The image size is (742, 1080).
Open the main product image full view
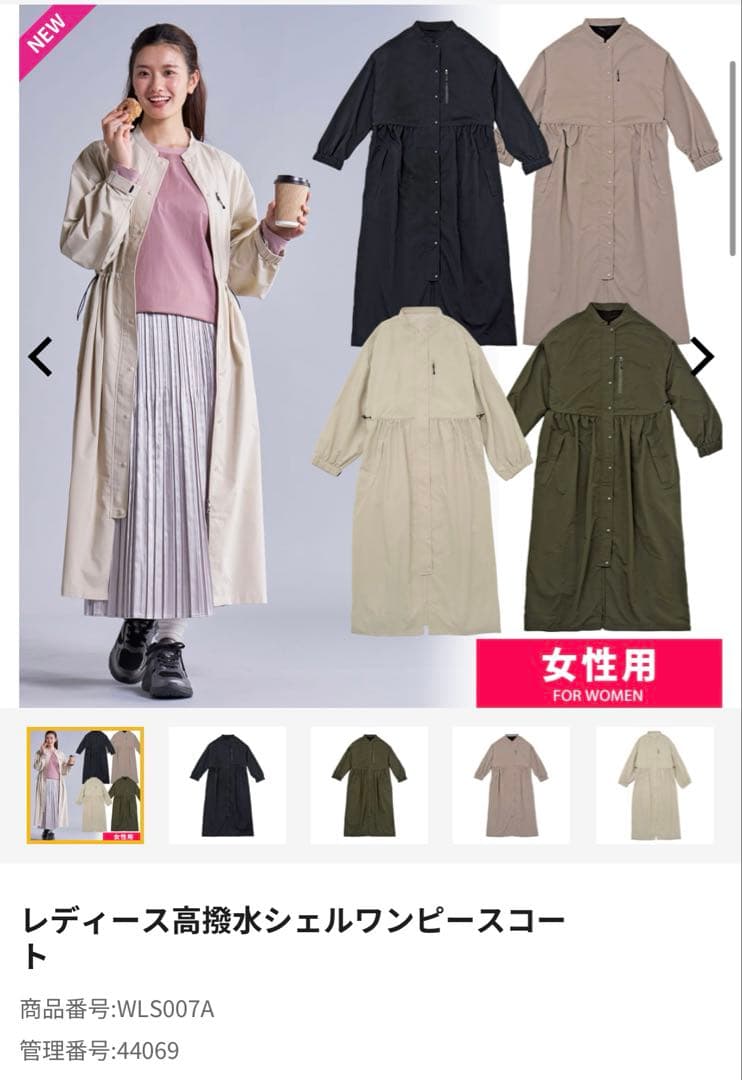371,356
